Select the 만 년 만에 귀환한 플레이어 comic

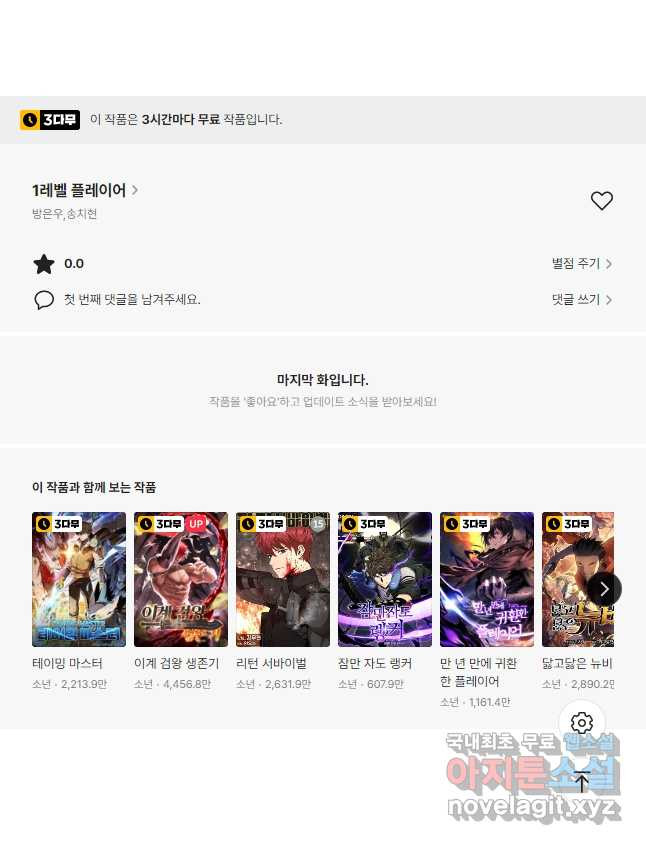click(487, 580)
